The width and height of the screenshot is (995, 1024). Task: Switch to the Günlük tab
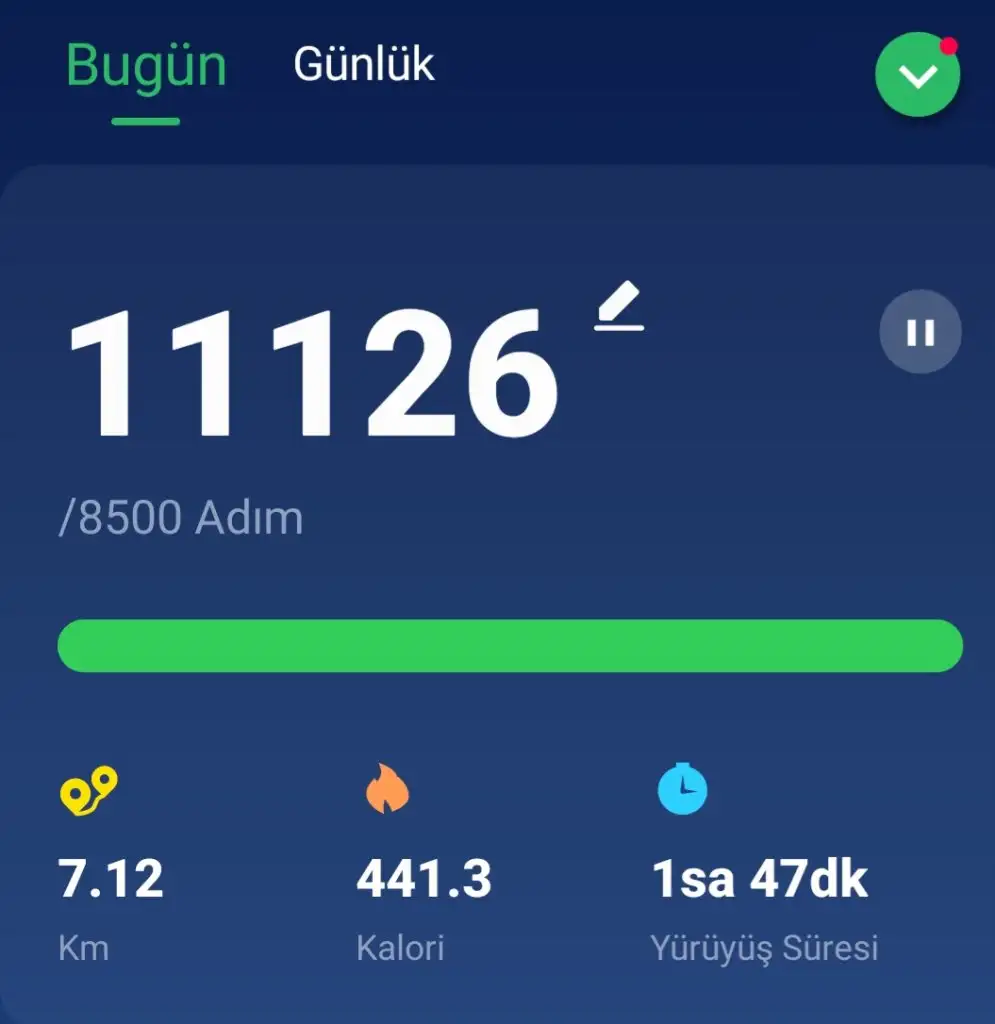tap(364, 65)
